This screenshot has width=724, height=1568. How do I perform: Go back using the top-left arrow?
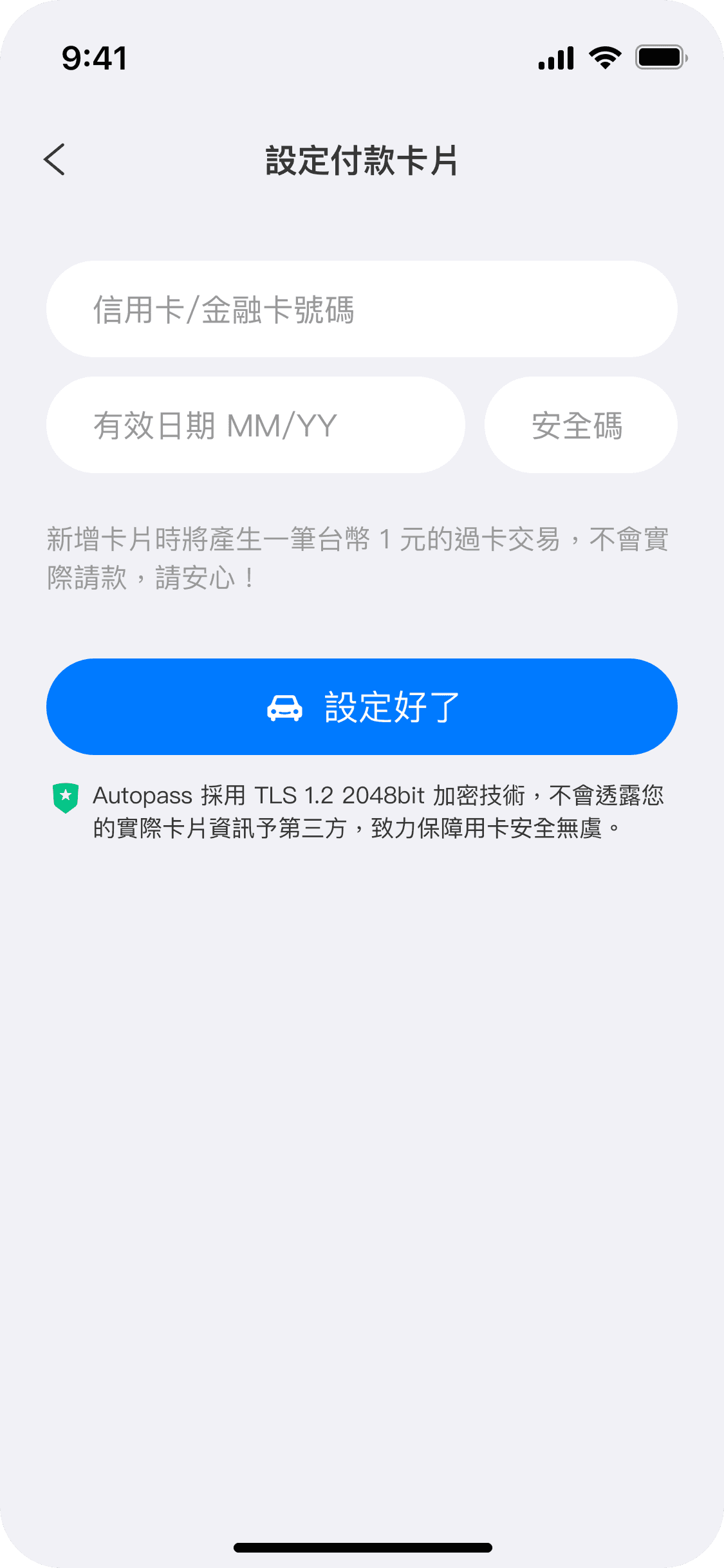(x=55, y=160)
